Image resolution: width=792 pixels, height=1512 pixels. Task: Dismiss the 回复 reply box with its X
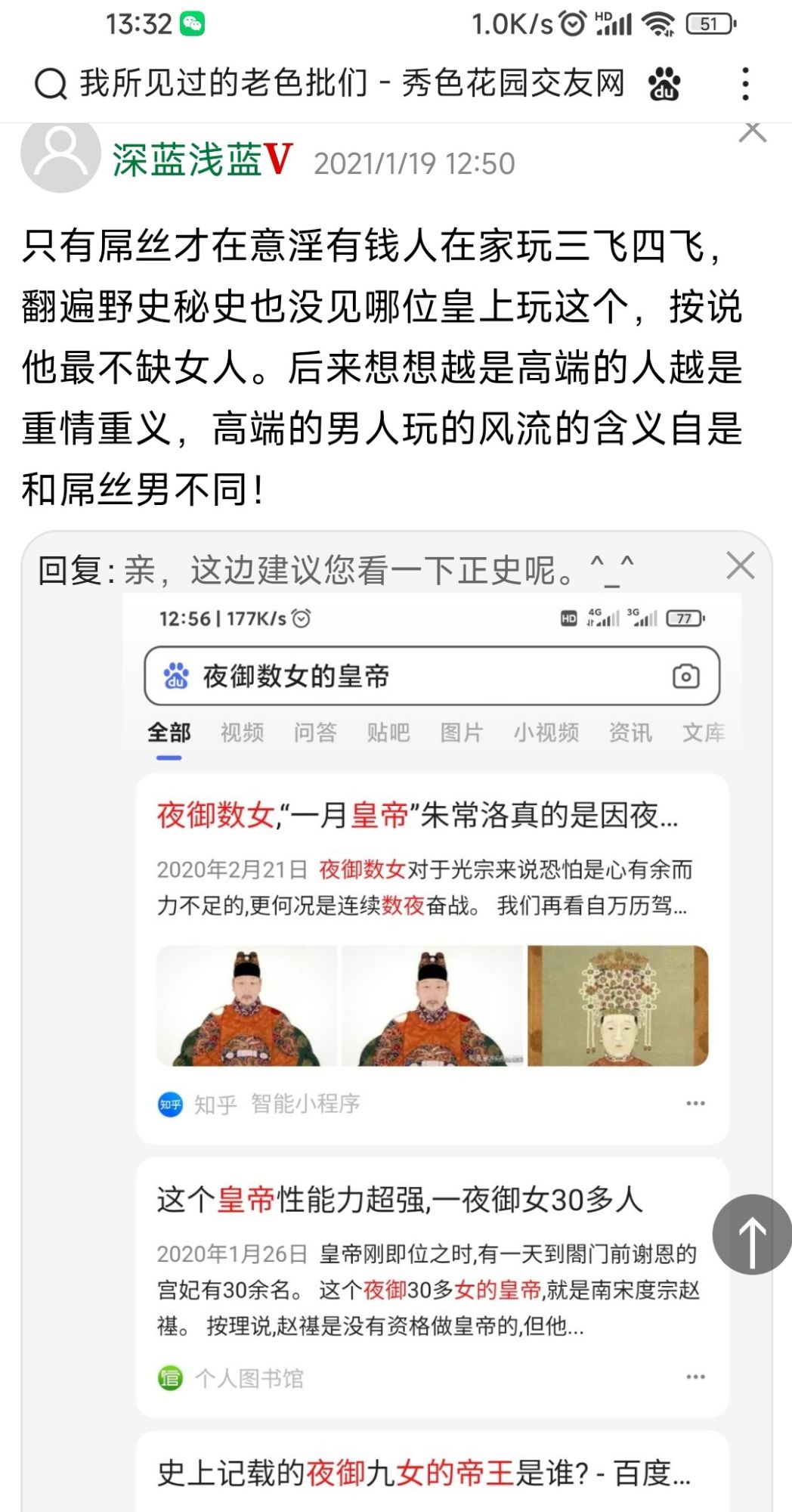point(740,565)
